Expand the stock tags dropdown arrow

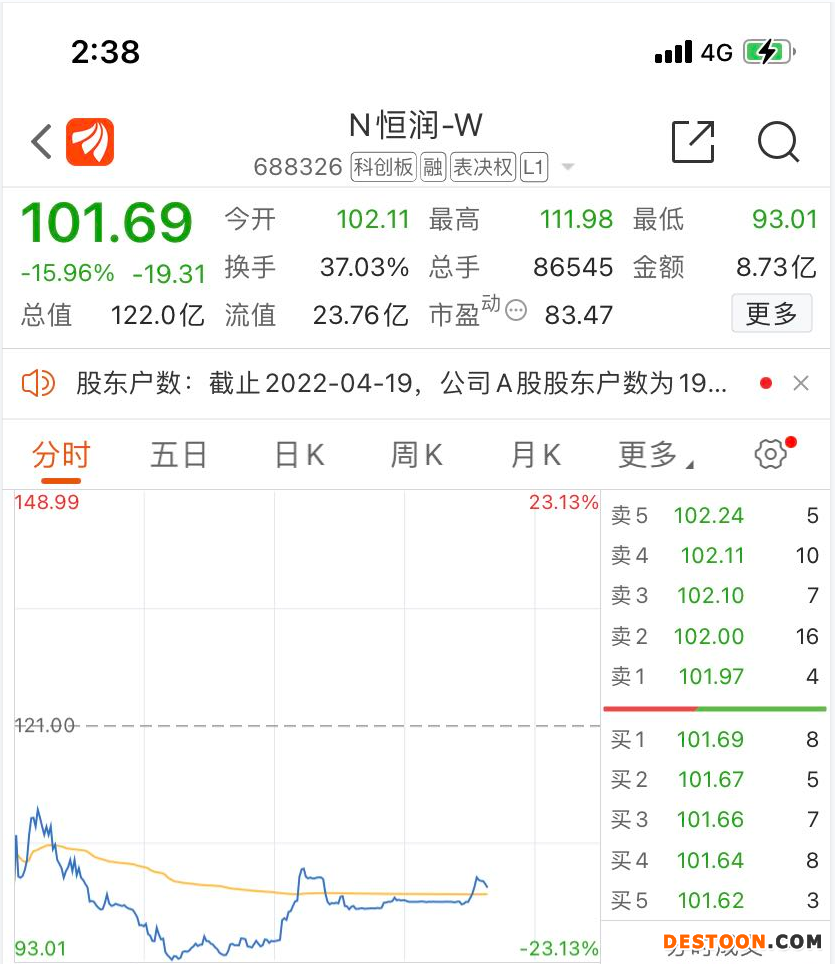click(x=568, y=167)
